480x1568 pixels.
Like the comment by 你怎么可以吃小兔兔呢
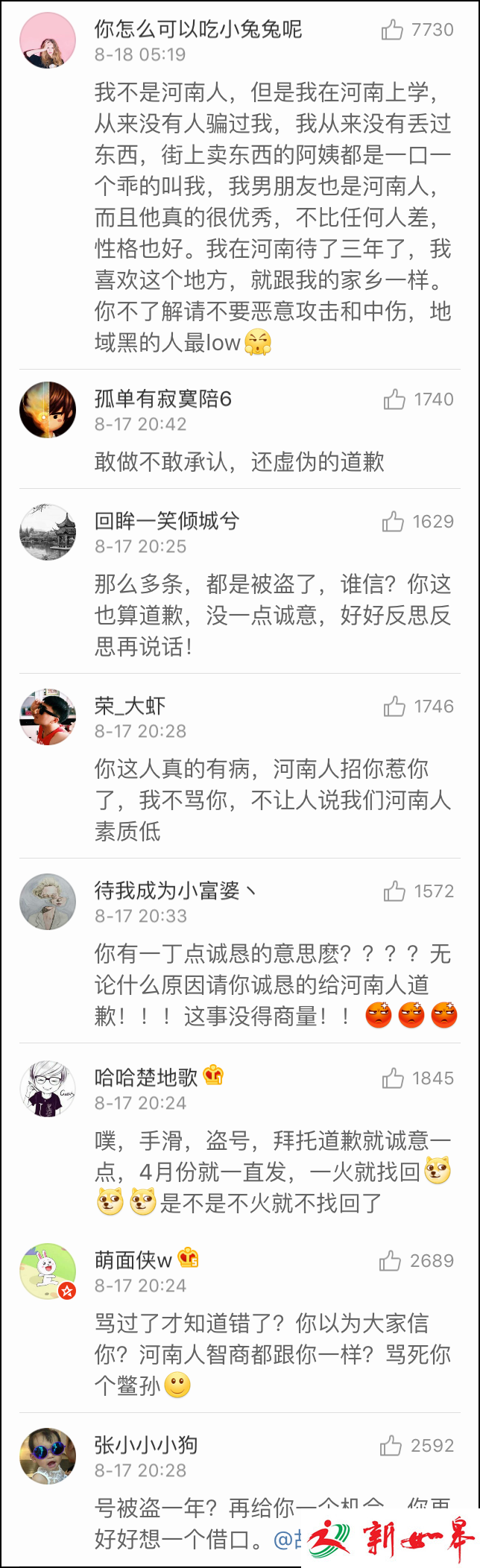[x=392, y=30]
